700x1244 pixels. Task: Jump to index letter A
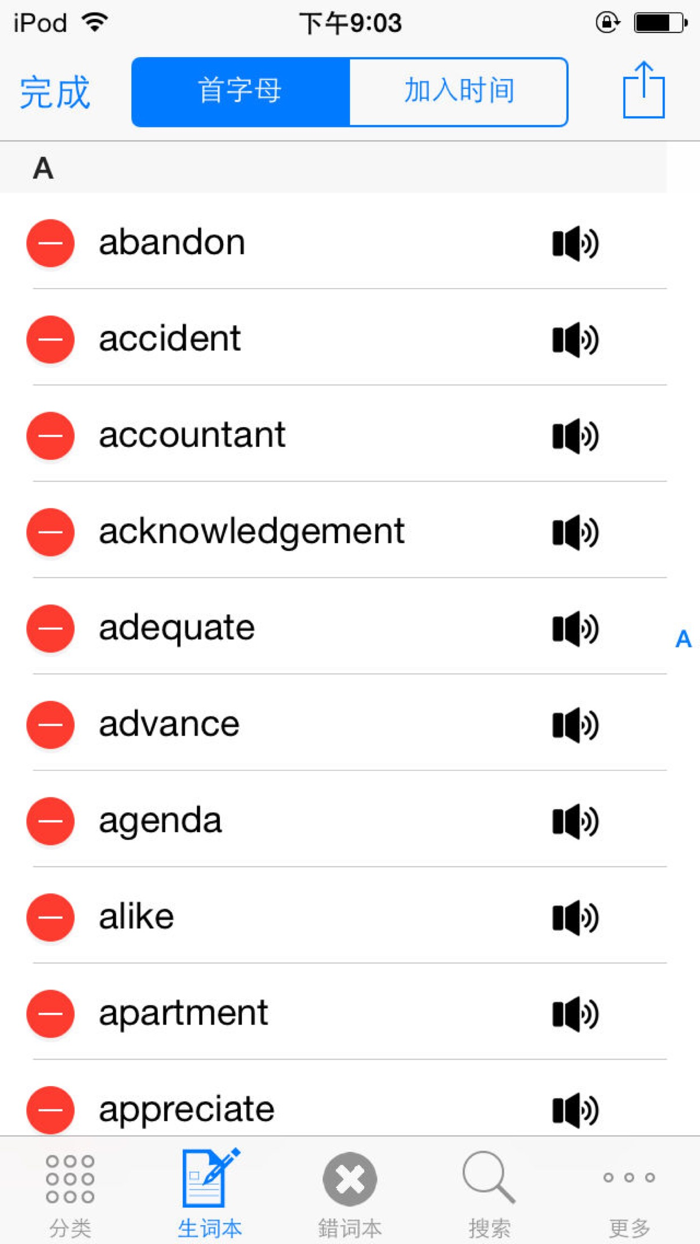click(684, 639)
